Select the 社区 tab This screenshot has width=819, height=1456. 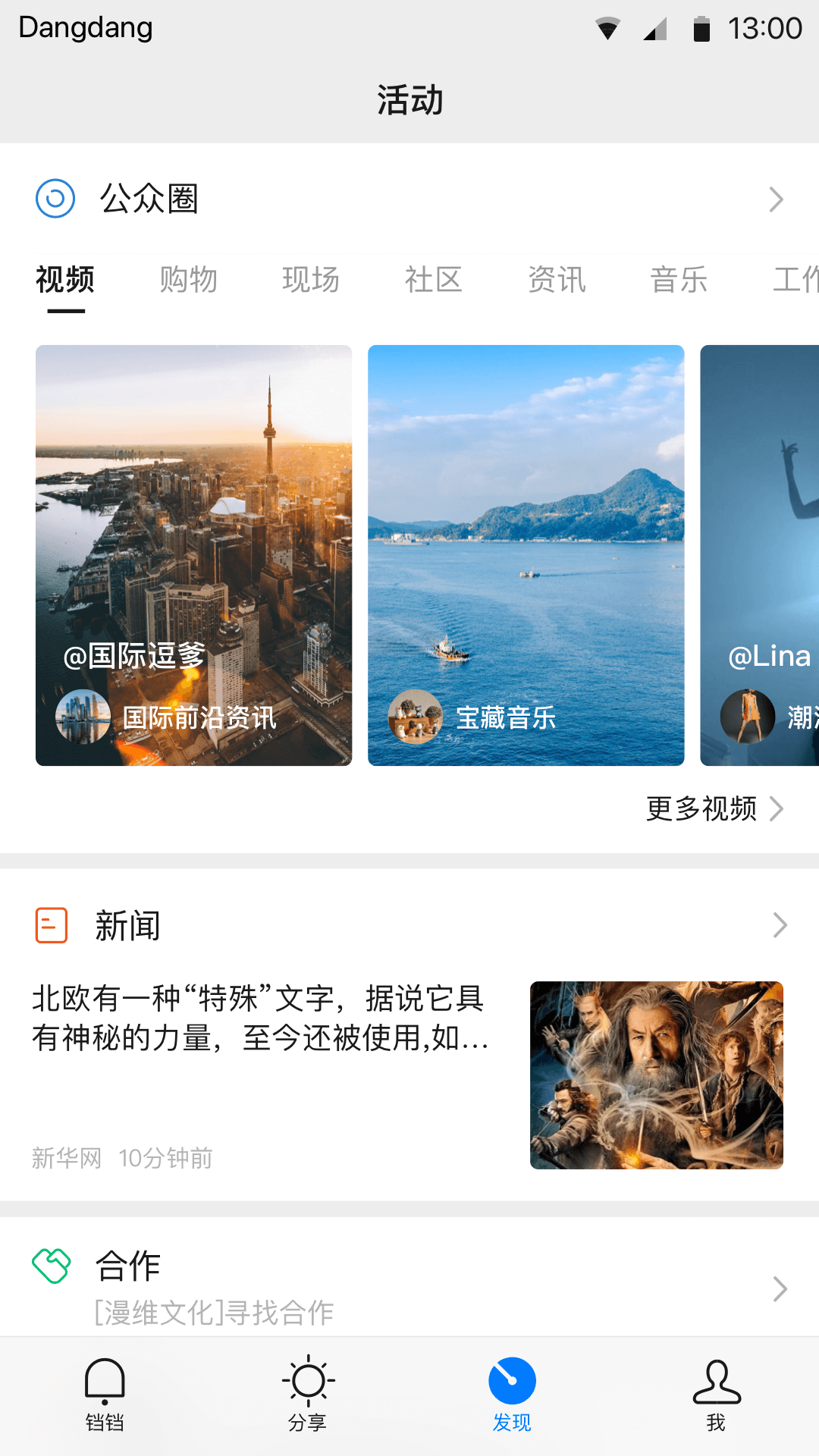tap(434, 280)
